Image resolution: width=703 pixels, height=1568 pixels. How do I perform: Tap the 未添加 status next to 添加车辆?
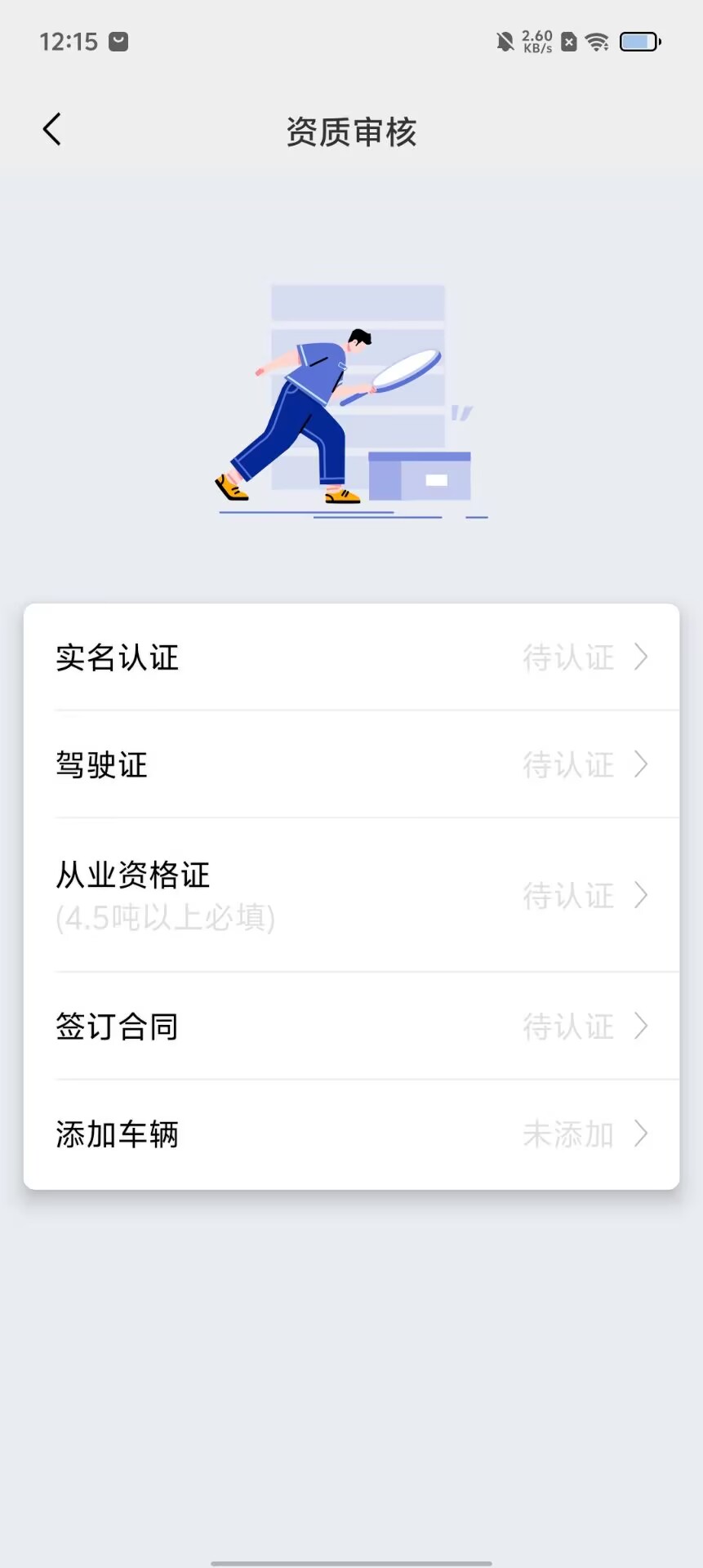pos(568,1134)
